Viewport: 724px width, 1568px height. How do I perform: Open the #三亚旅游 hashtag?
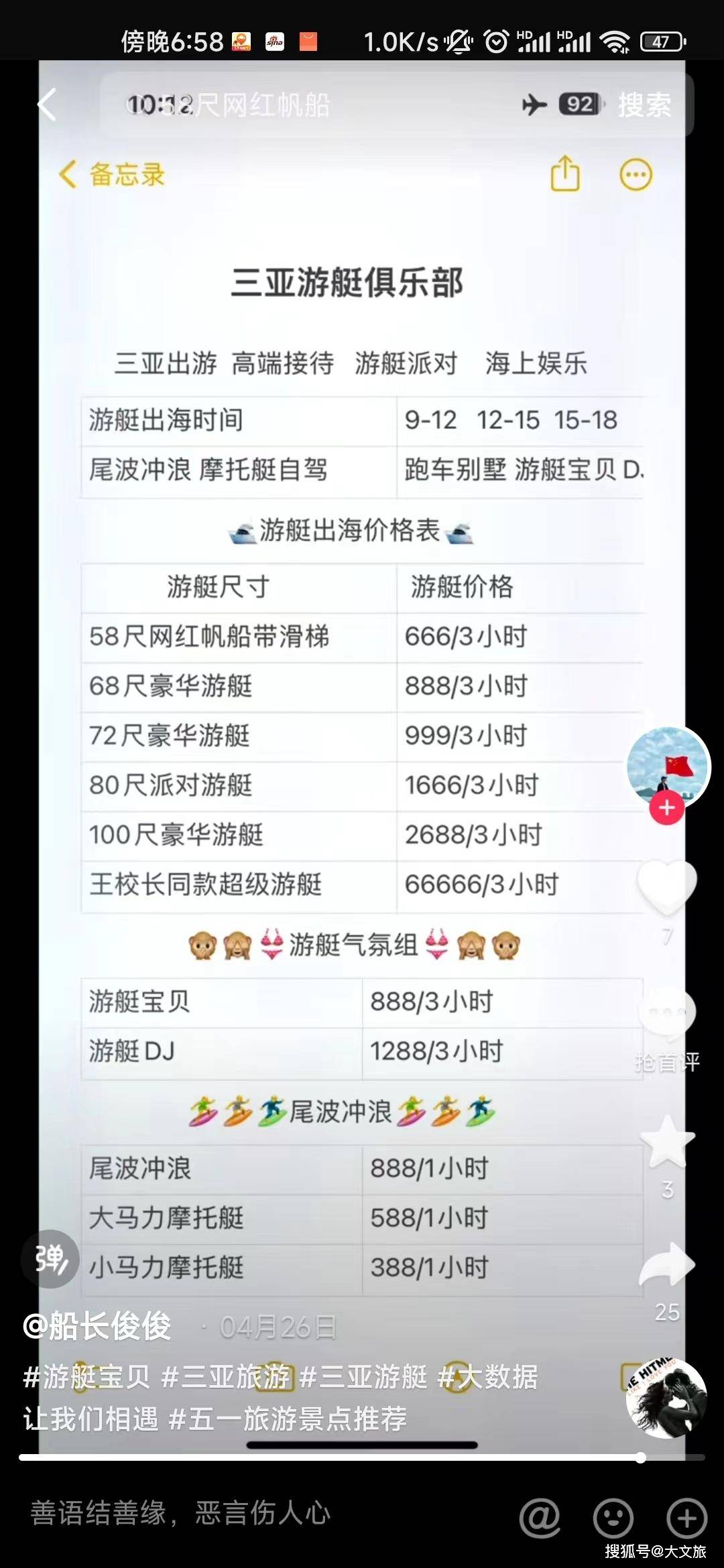point(226,1376)
